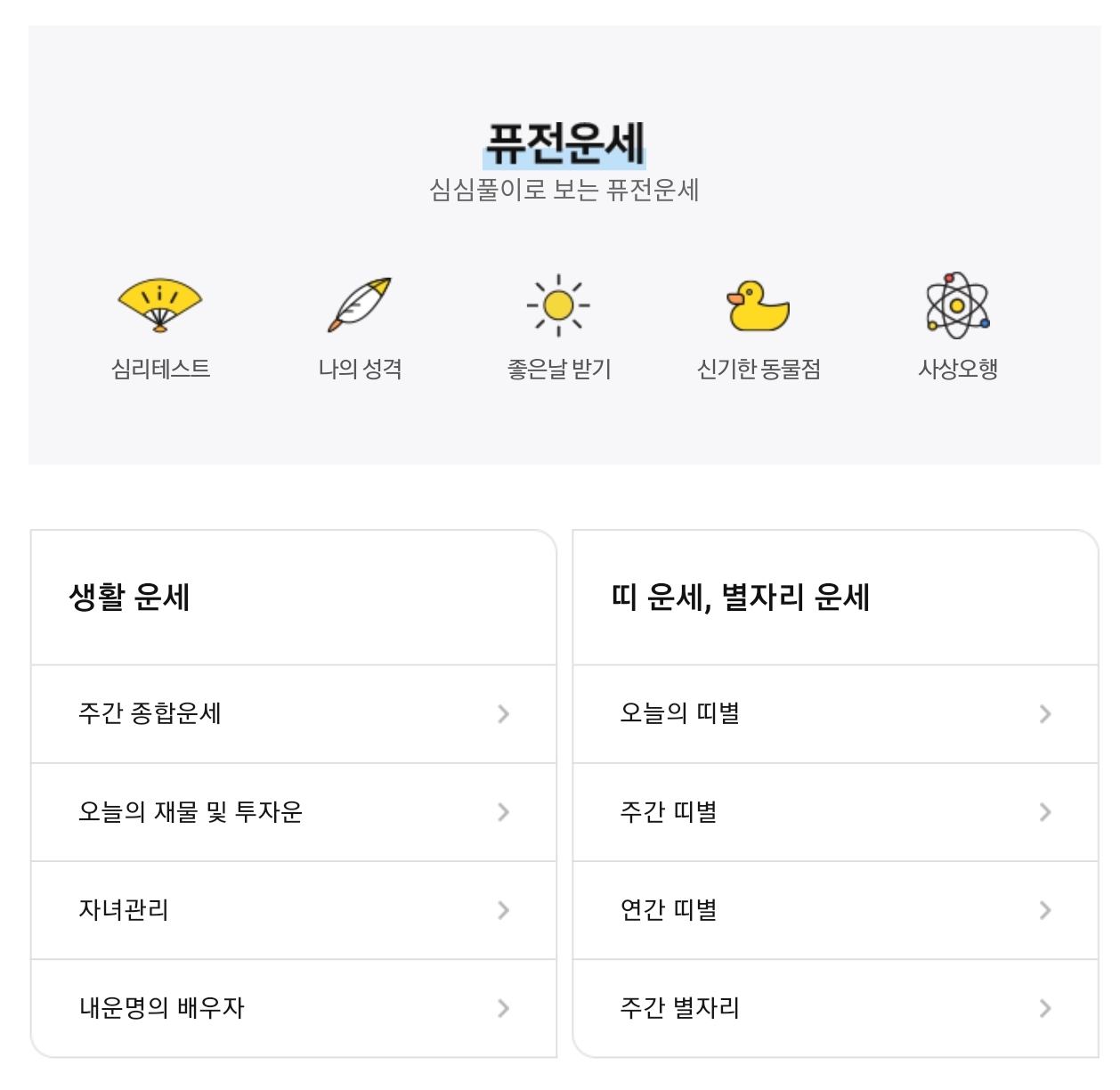Open 주간 별자리 row
This screenshot has height=1090, width=1120.
pyautogui.click(x=835, y=1008)
